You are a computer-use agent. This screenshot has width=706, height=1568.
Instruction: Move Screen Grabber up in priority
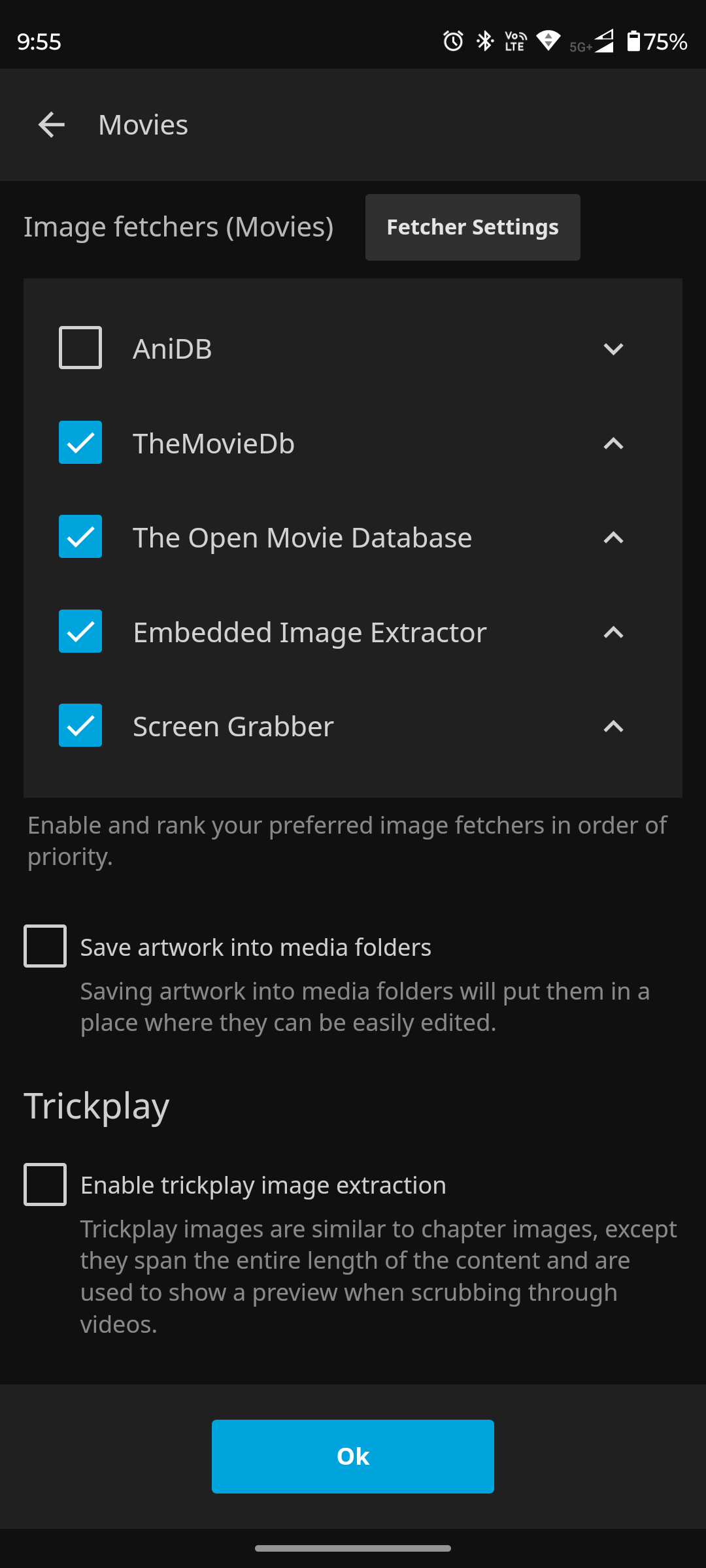pyautogui.click(x=613, y=727)
